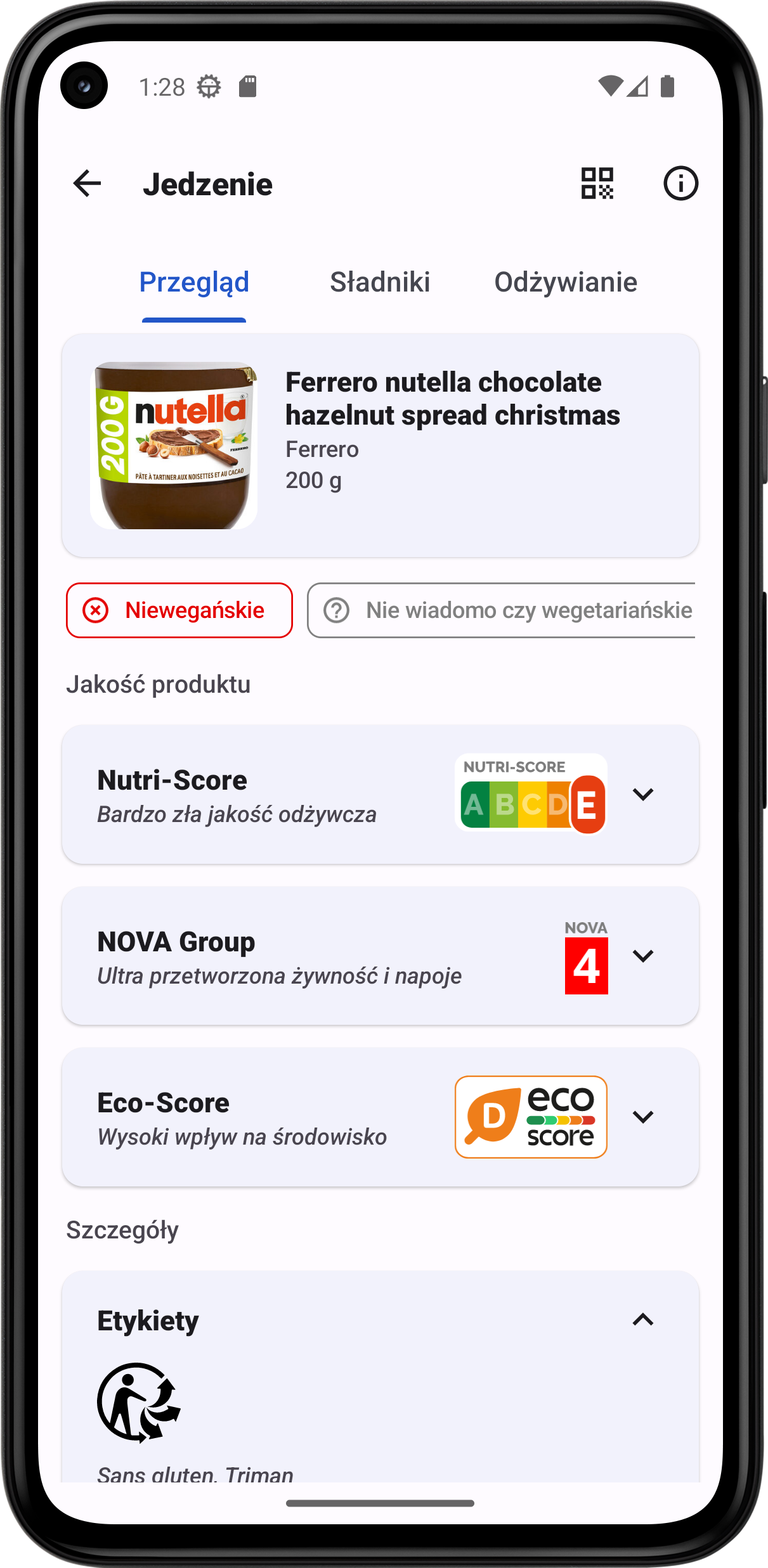Go back using the arrow icon
The height and width of the screenshot is (1568, 768).
pos(87,184)
